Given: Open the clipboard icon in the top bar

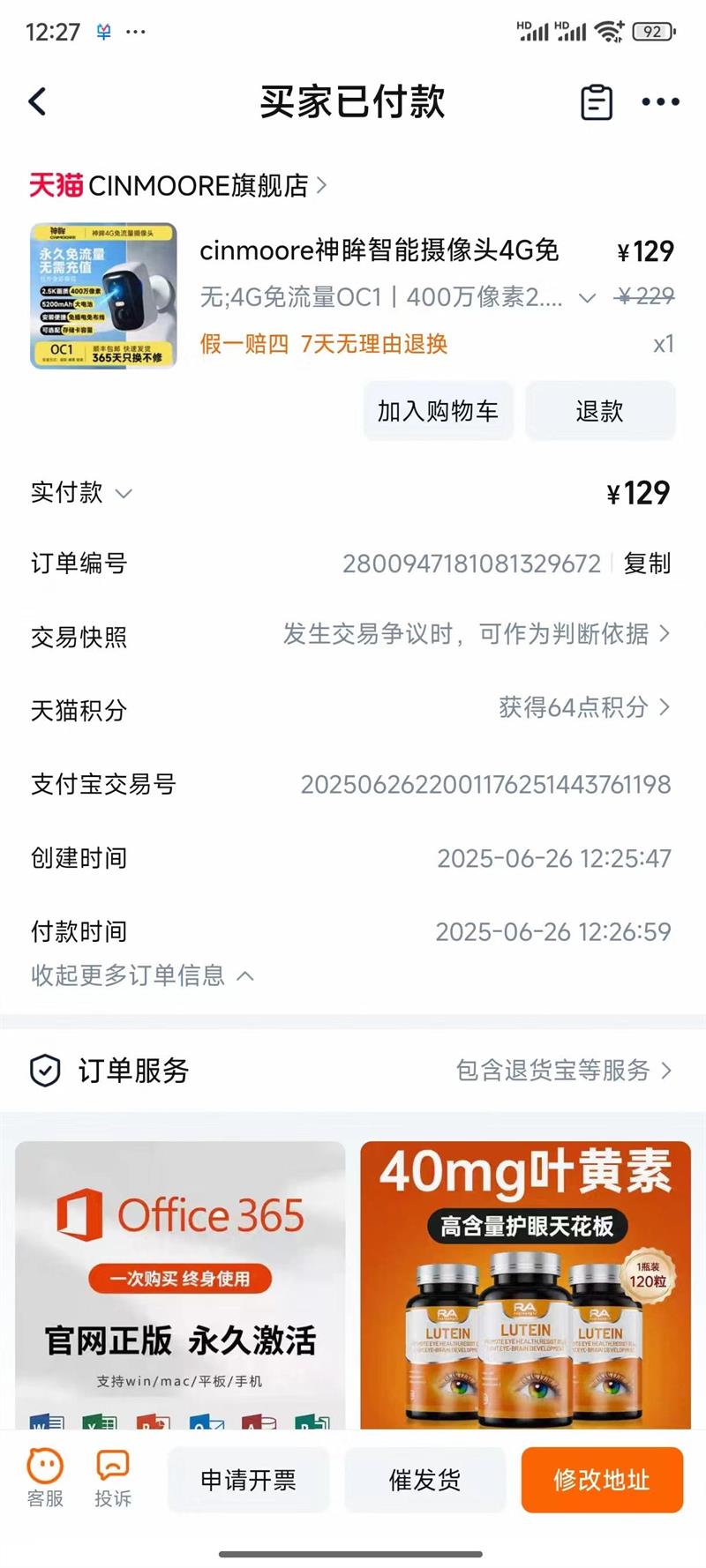Looking at the screenshot, I should pos(597,102).
